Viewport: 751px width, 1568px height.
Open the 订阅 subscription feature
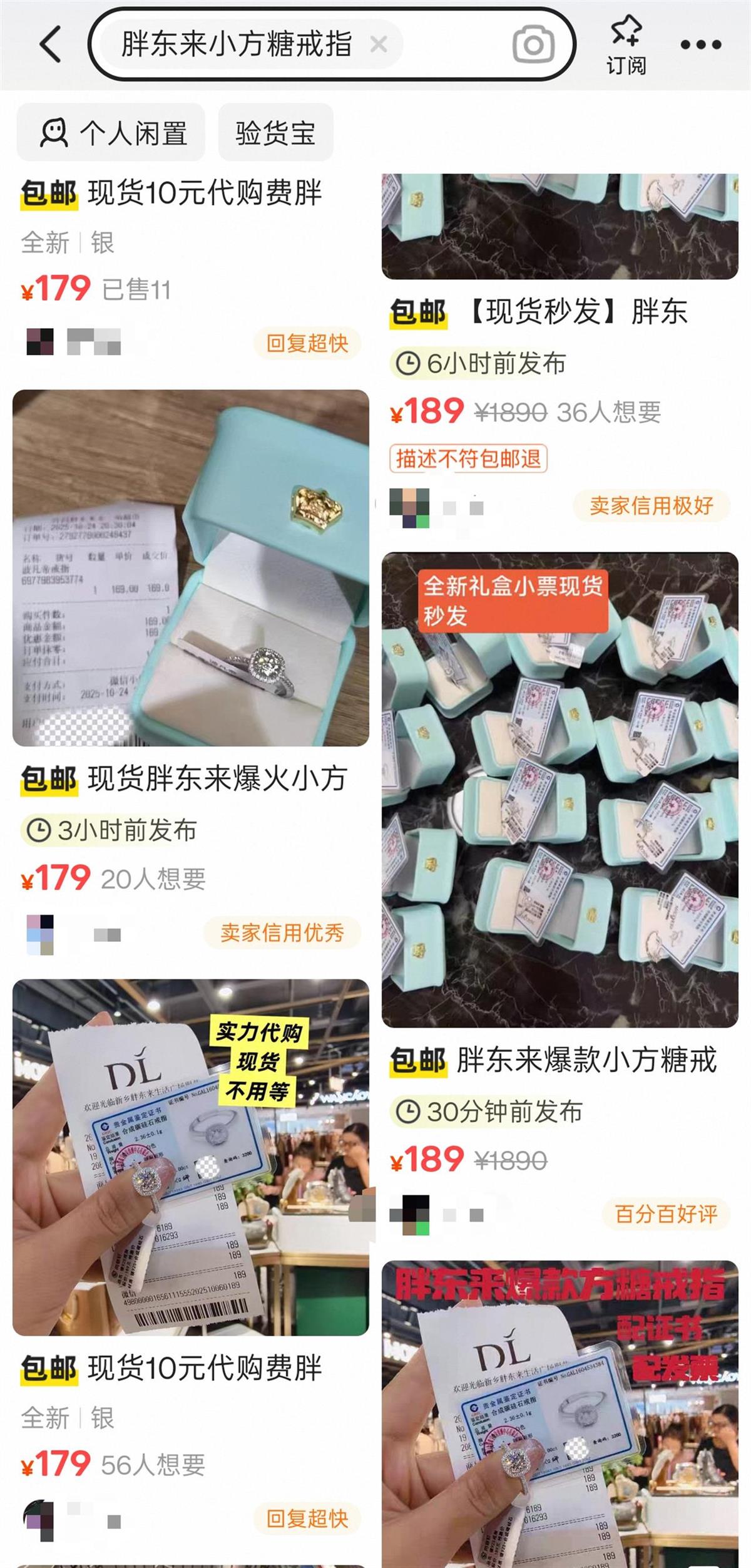click(628, 44)
